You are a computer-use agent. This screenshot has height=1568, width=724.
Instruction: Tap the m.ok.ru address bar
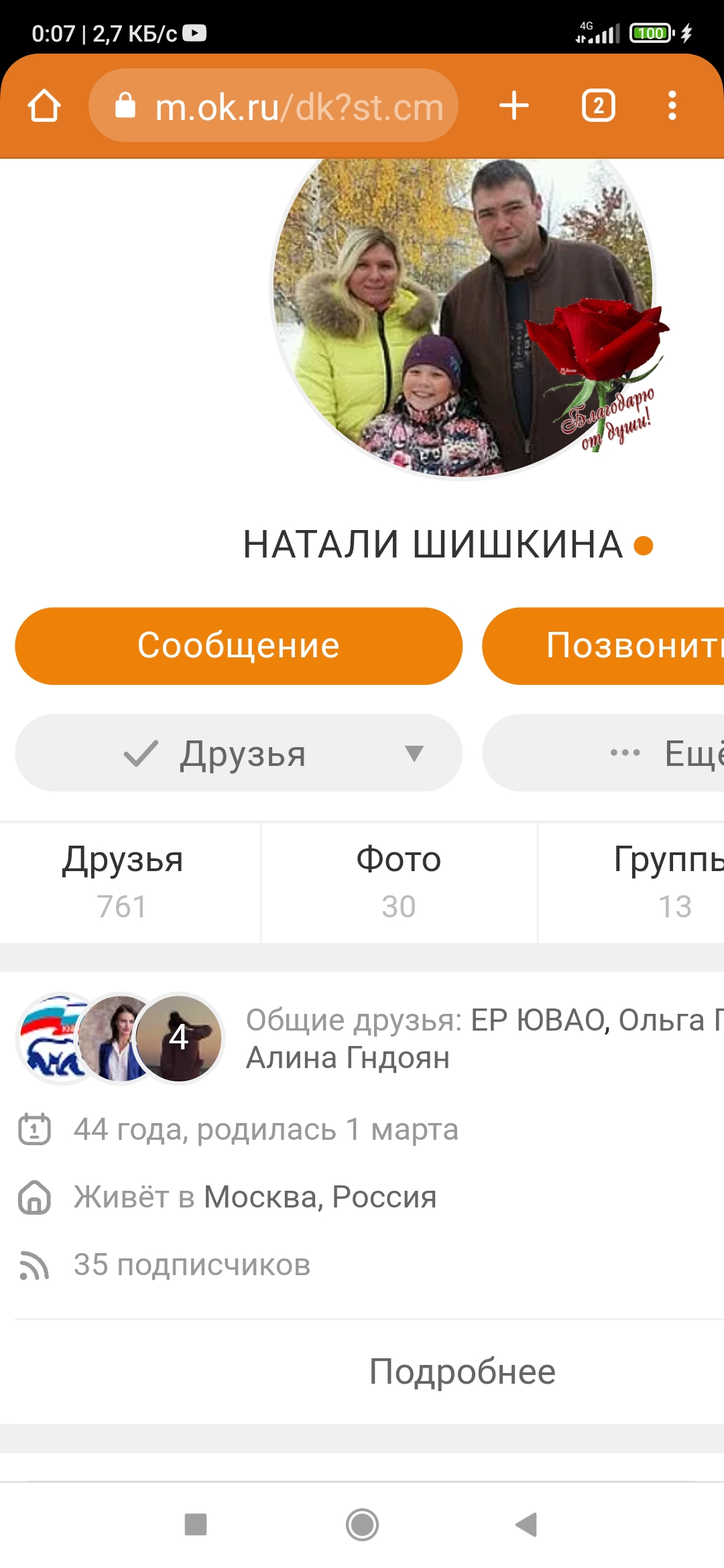click(274, 106)
